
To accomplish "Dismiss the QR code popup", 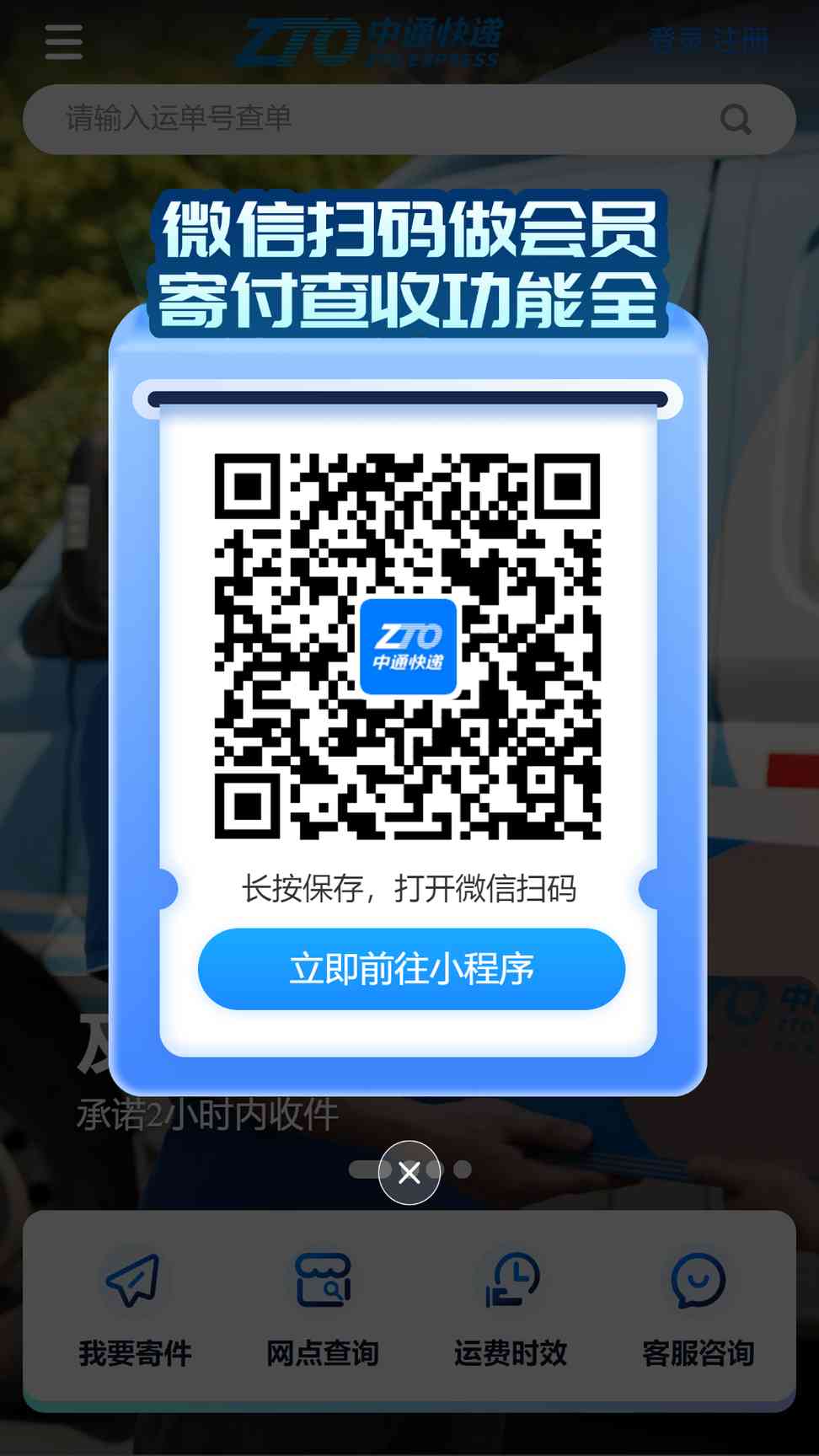I will click(409, 1172).
